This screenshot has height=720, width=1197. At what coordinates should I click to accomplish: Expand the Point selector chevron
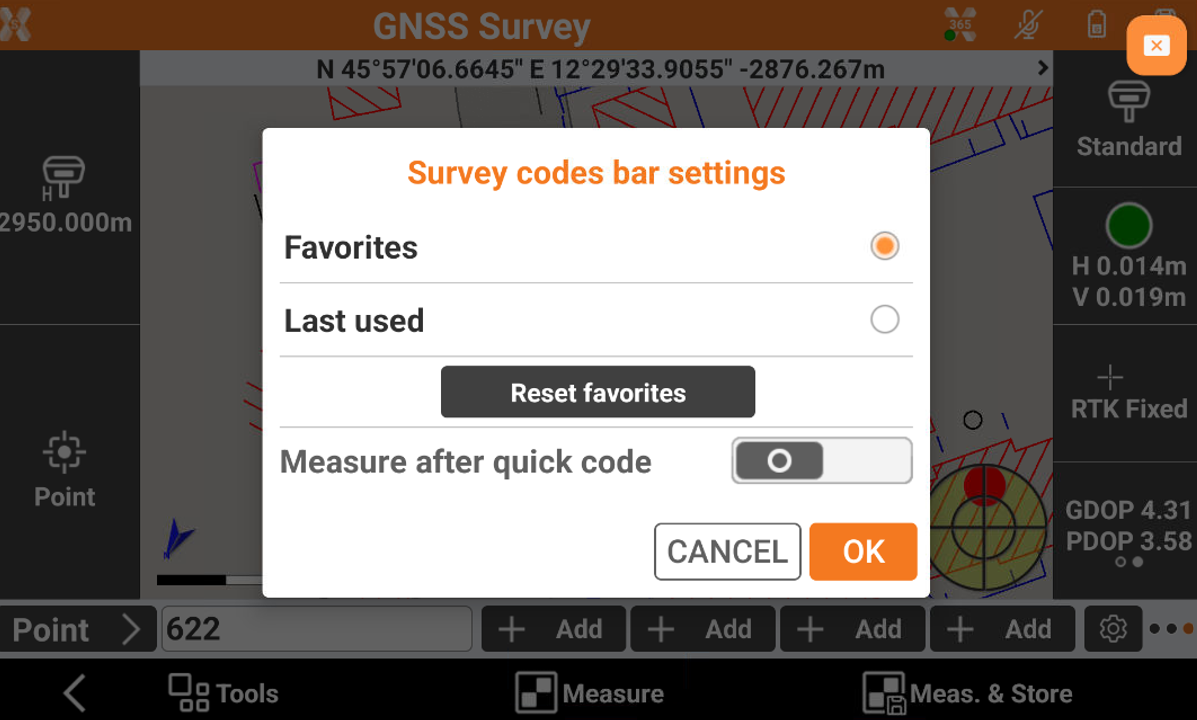pos(130,629)
